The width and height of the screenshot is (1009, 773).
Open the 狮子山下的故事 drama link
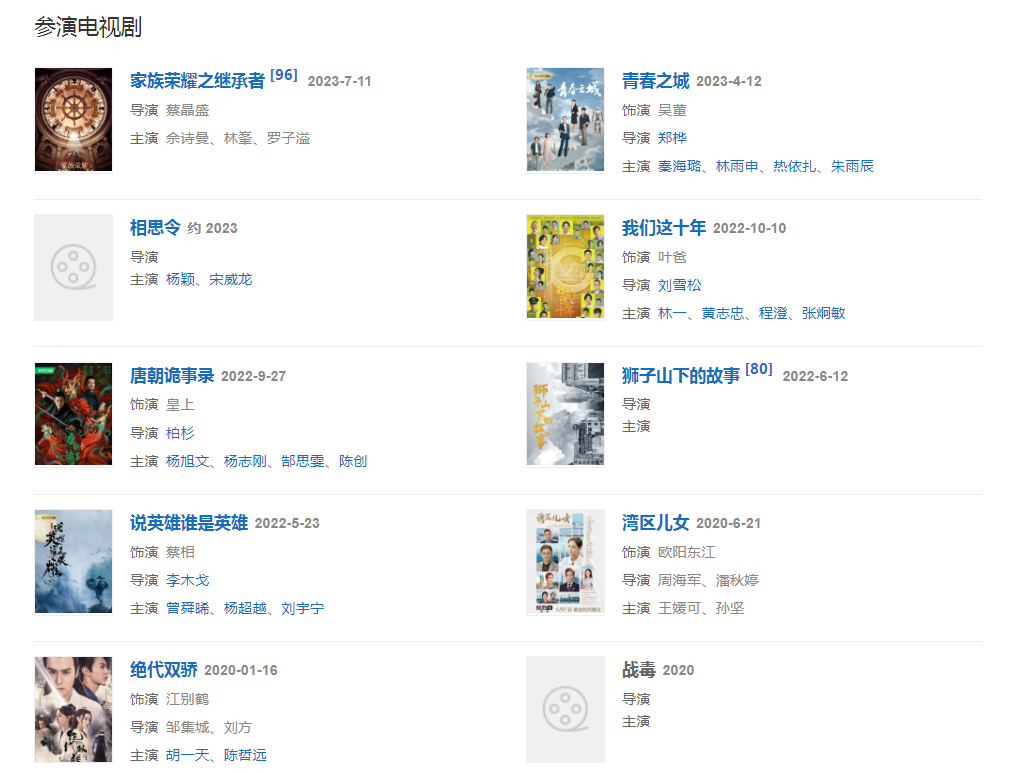point(680,376)
